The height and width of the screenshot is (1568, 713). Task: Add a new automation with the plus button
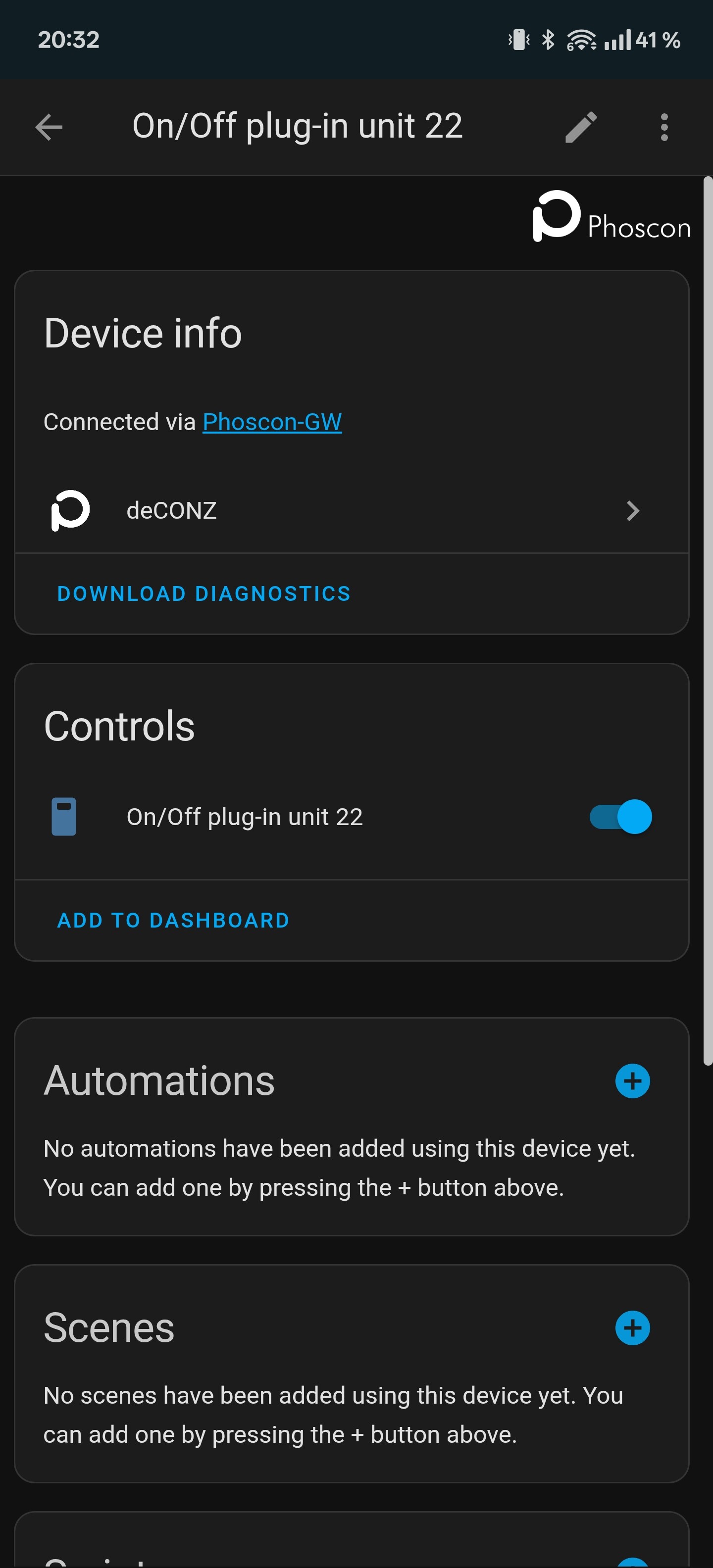pos(633,1081)
